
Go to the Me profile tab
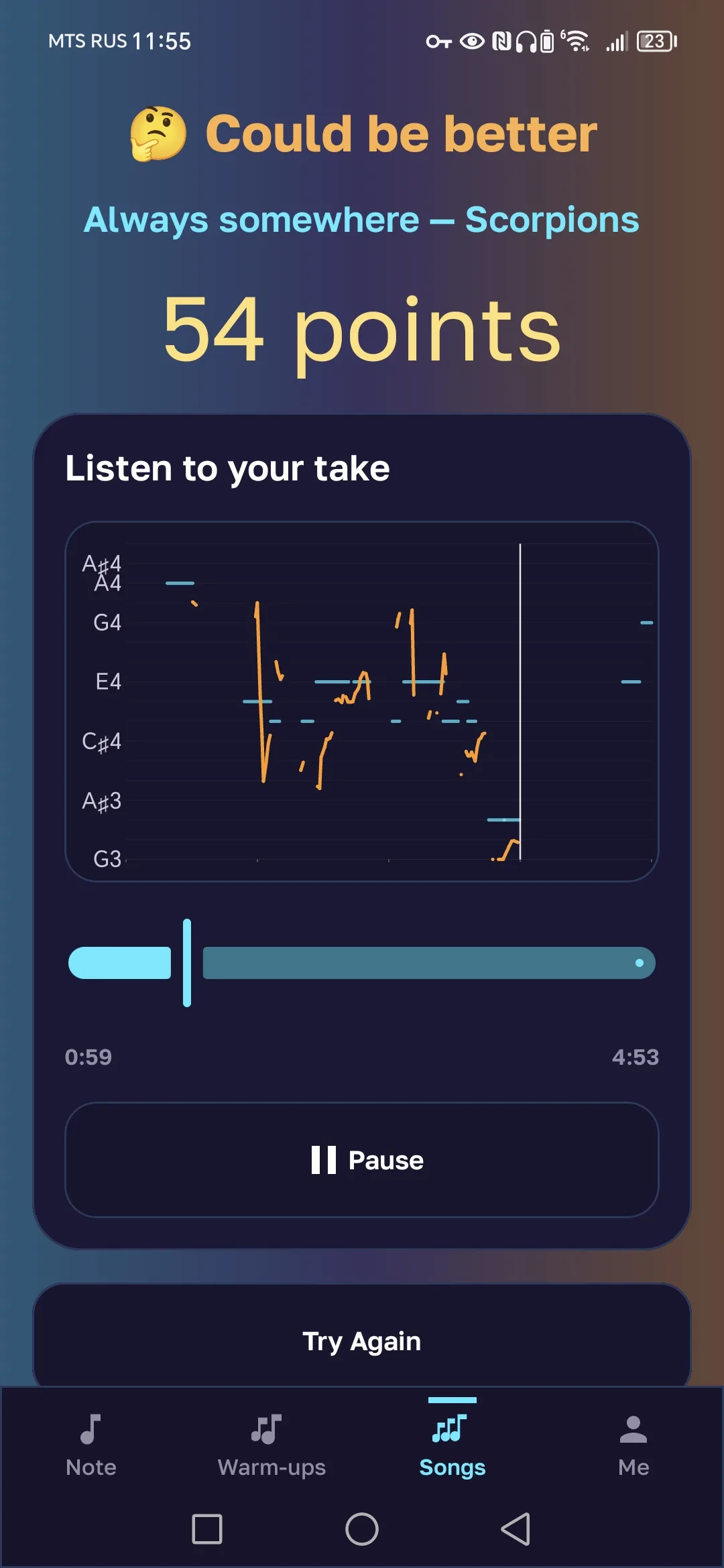click(x=633, y=1446)
